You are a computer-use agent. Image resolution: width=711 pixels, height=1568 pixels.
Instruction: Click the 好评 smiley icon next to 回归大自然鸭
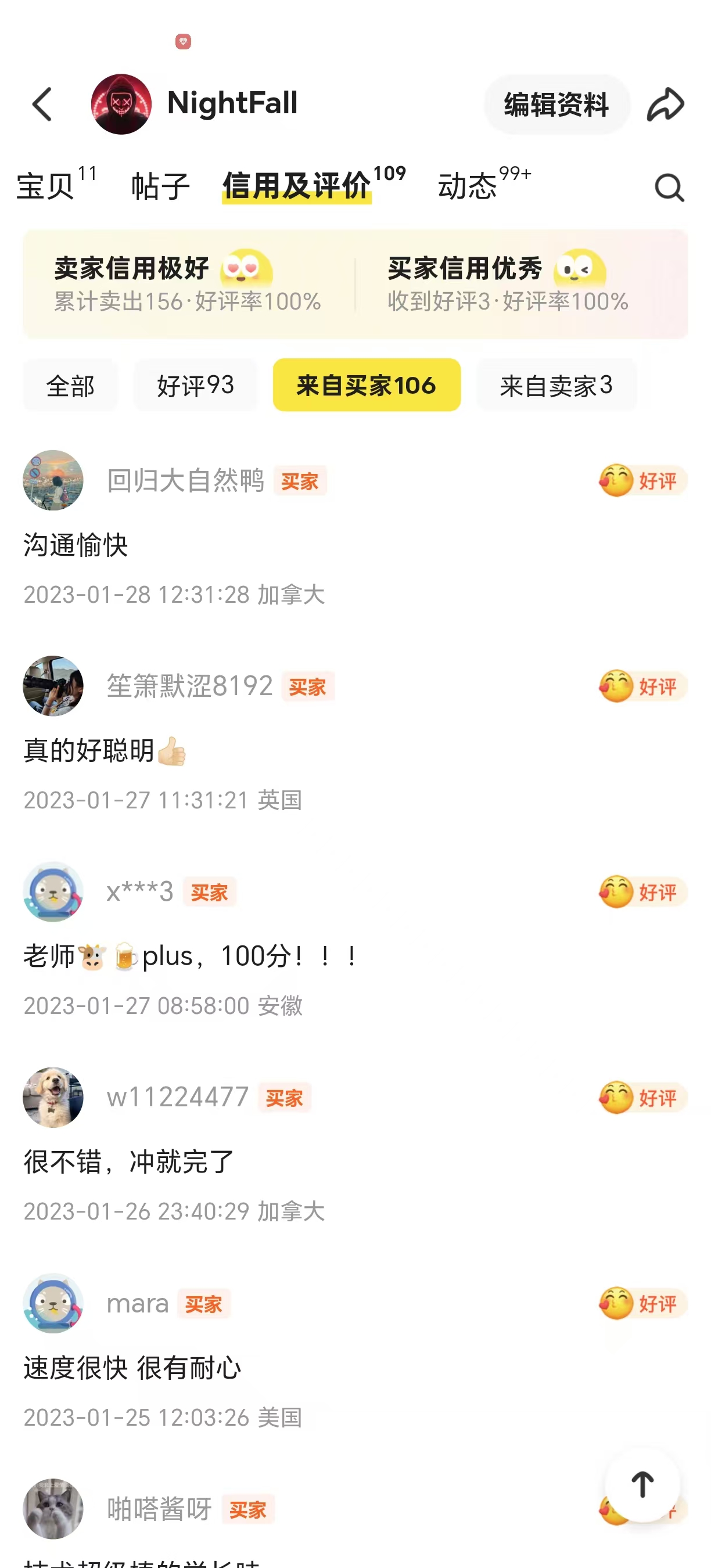point(617,481)
